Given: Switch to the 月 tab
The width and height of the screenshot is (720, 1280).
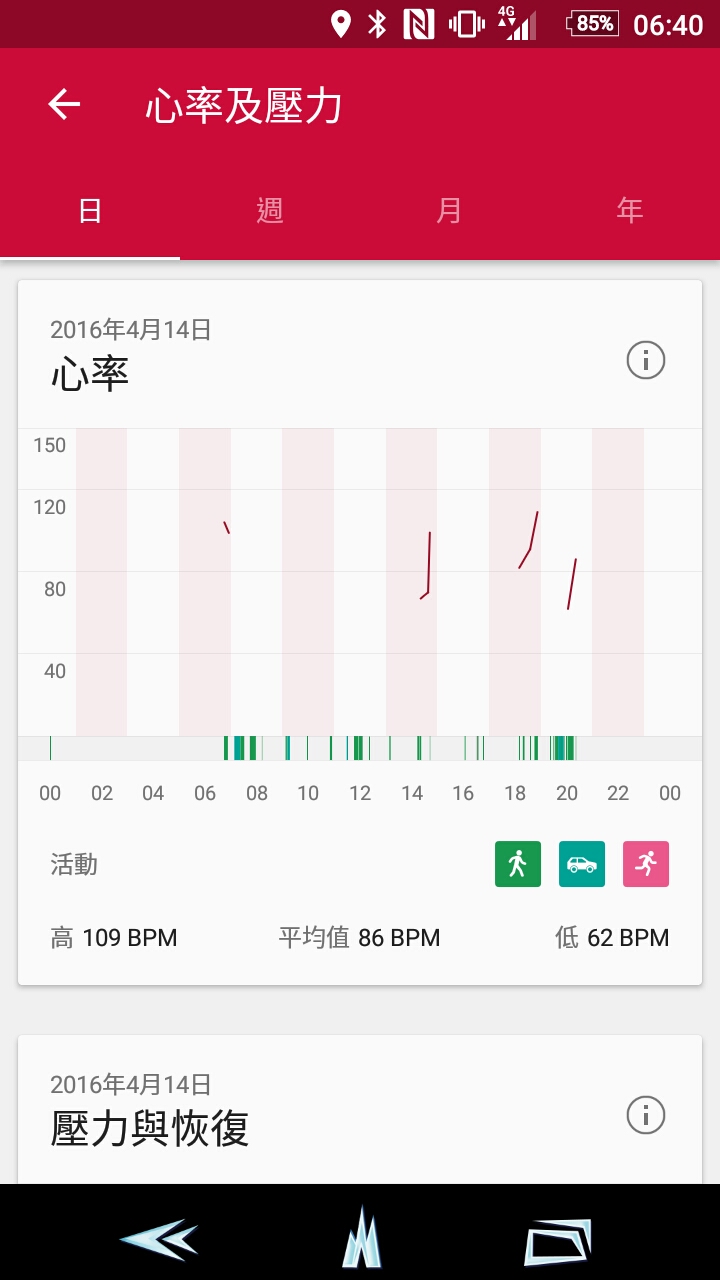Looking at the screenshot, I should tap(450, 211).
